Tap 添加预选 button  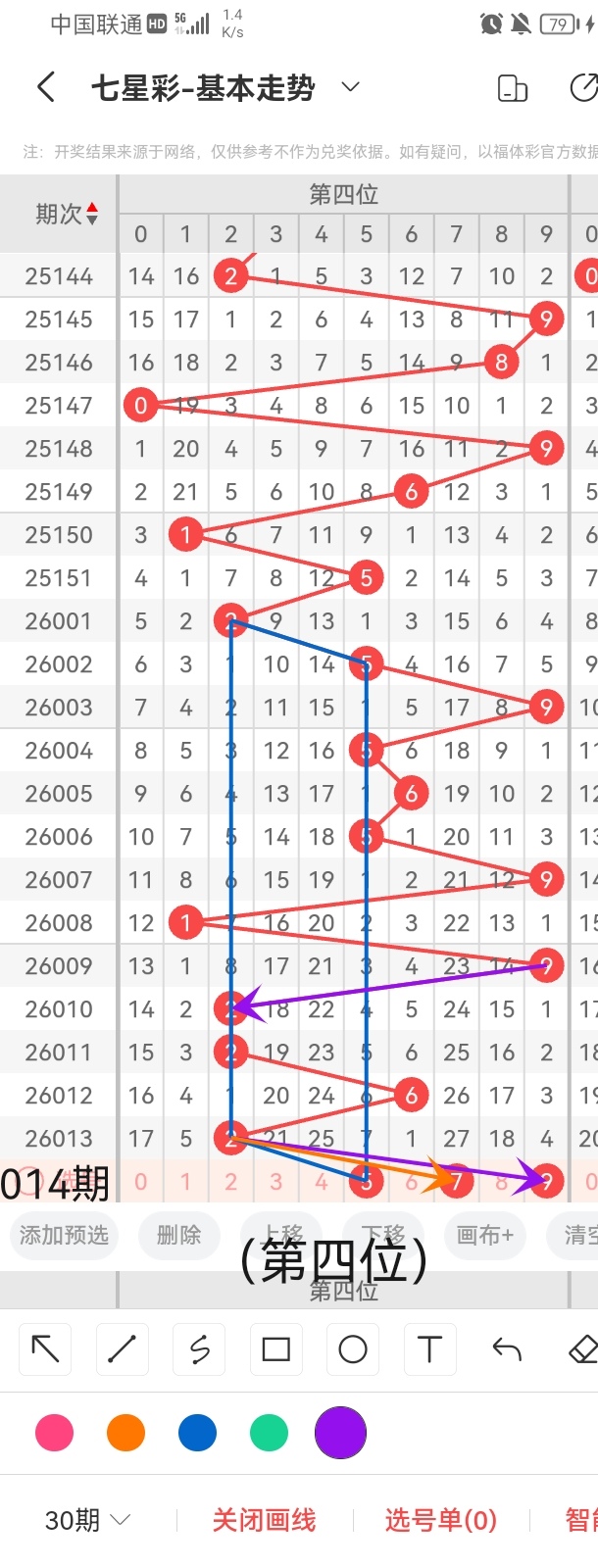pyautogui.click(x=65, y=1235)
